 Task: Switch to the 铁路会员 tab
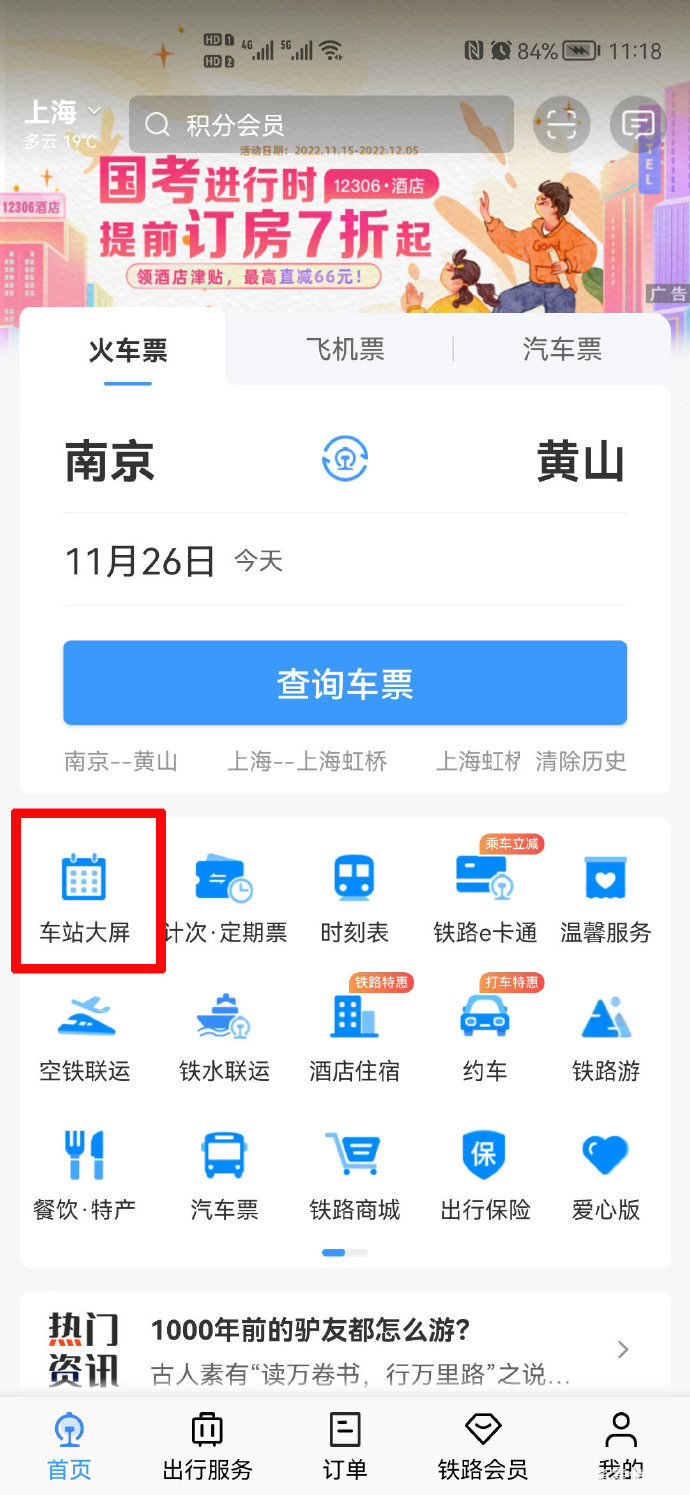(x=483, y=1445)
